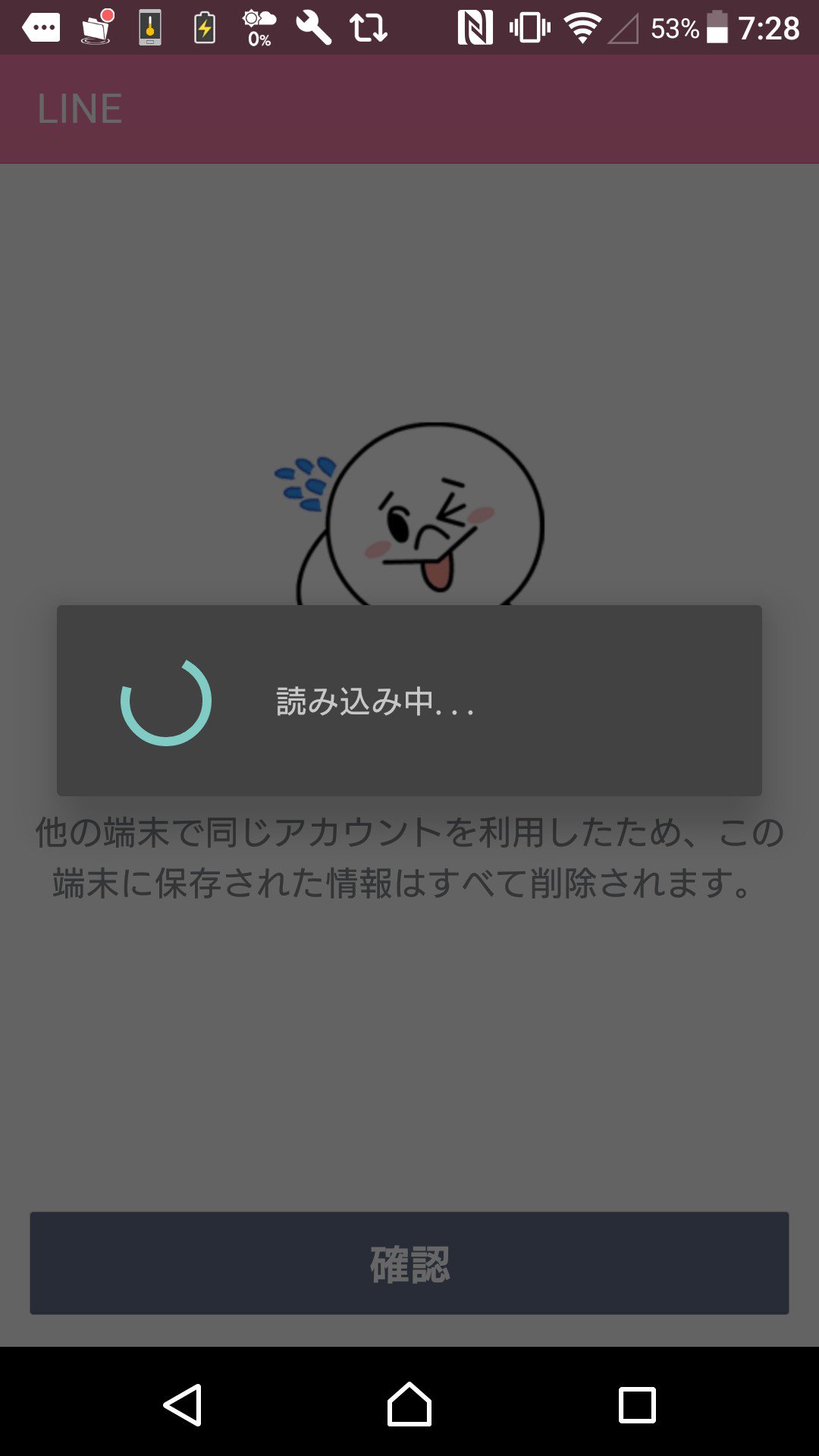Go back using the system back button

click(183, 1405)
